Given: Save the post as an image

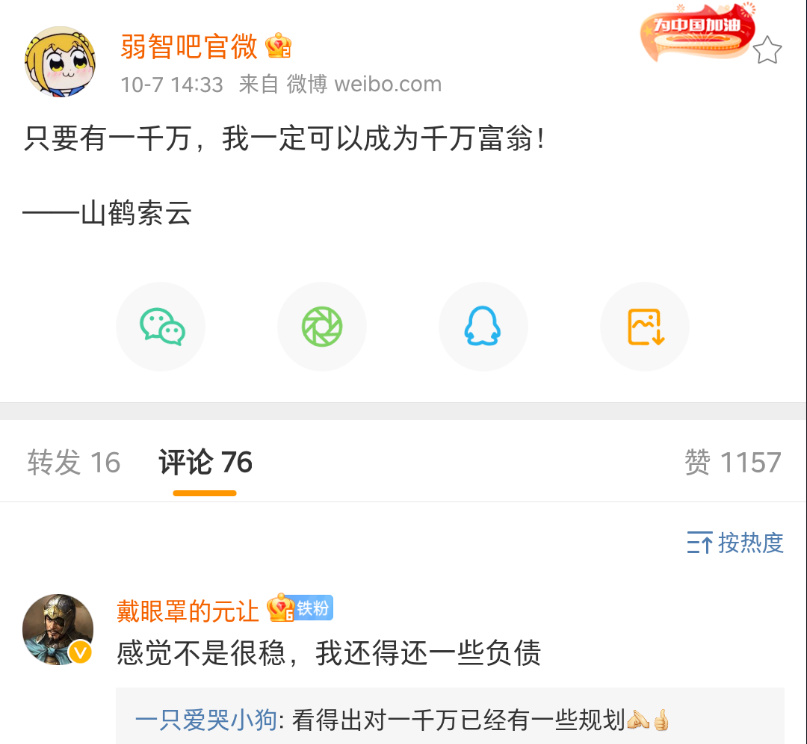Looking at the screenshot, I should point(644,327).
